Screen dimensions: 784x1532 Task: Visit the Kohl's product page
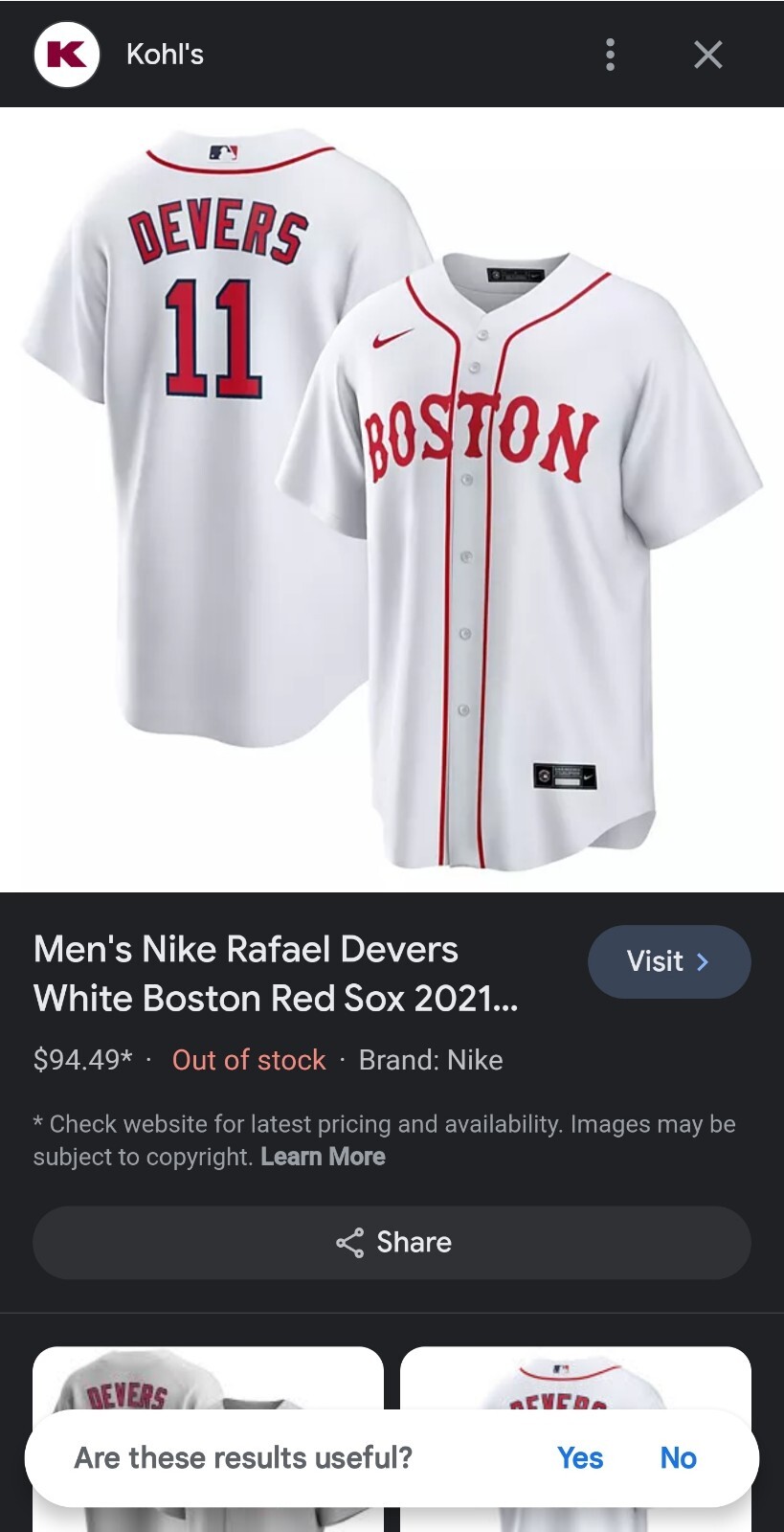669,961
